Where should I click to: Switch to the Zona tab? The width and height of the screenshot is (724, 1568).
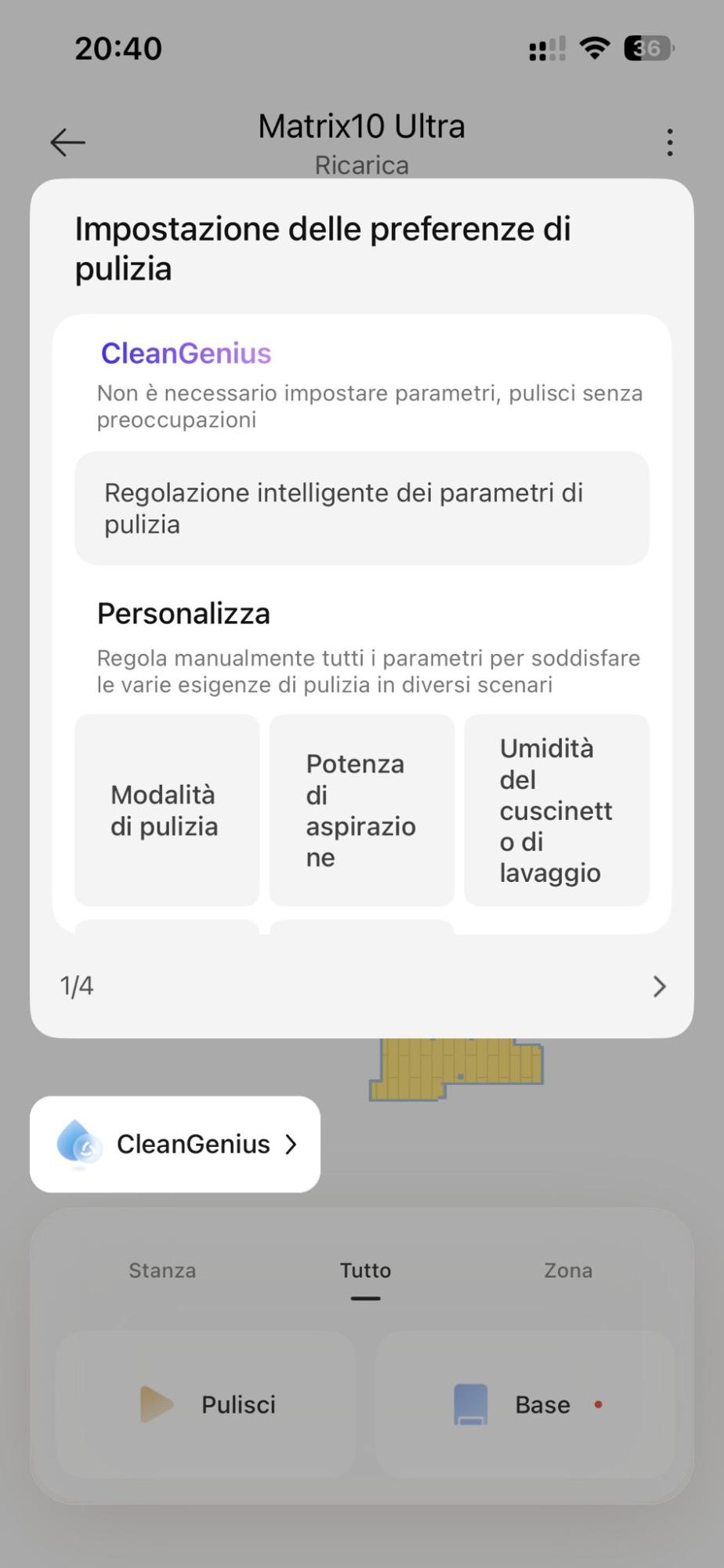coord(568,1271)
